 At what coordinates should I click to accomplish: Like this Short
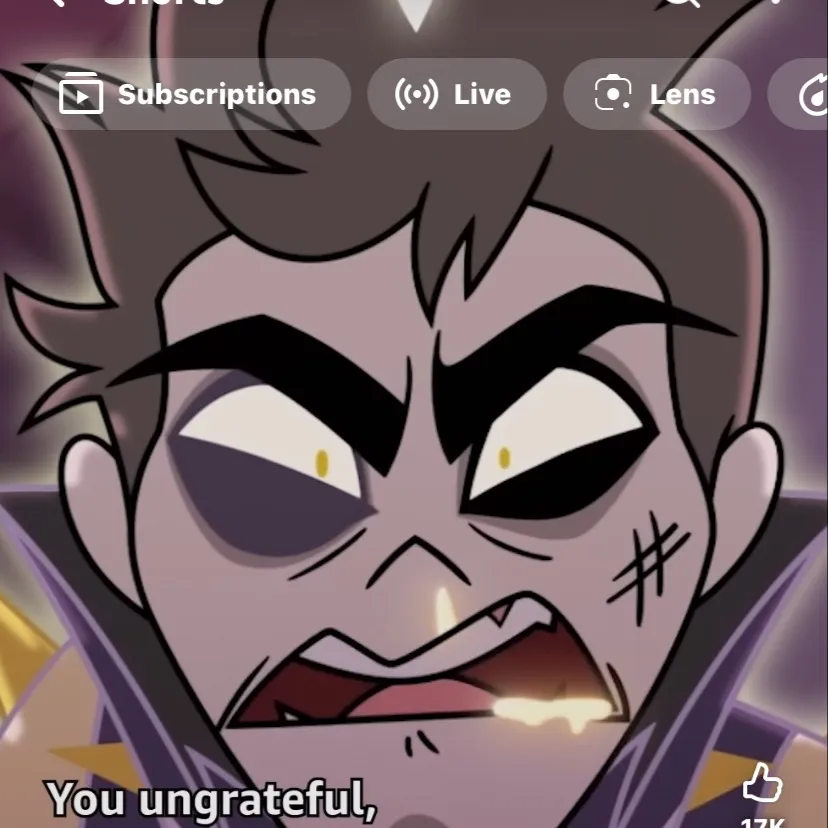coord(763,784)
